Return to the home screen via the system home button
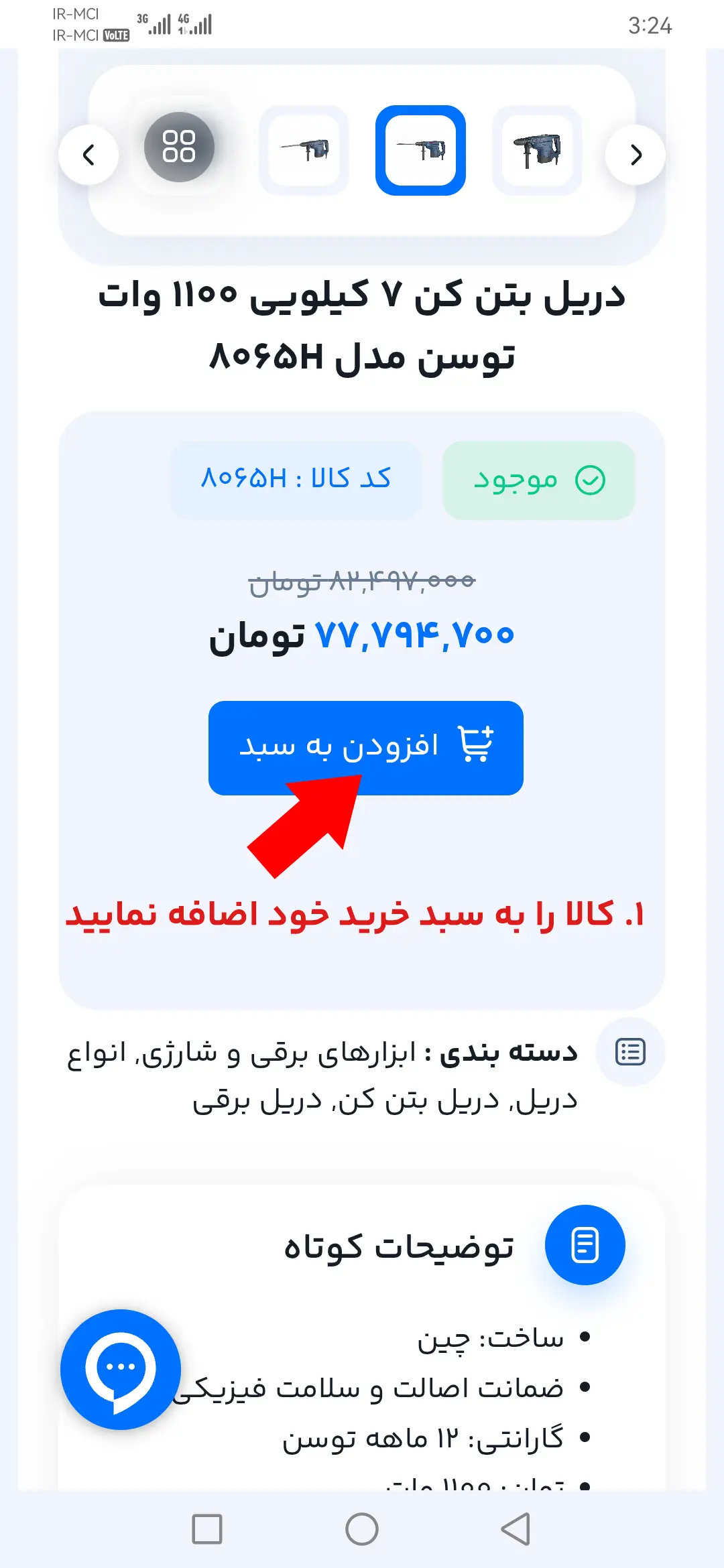 362,1529
